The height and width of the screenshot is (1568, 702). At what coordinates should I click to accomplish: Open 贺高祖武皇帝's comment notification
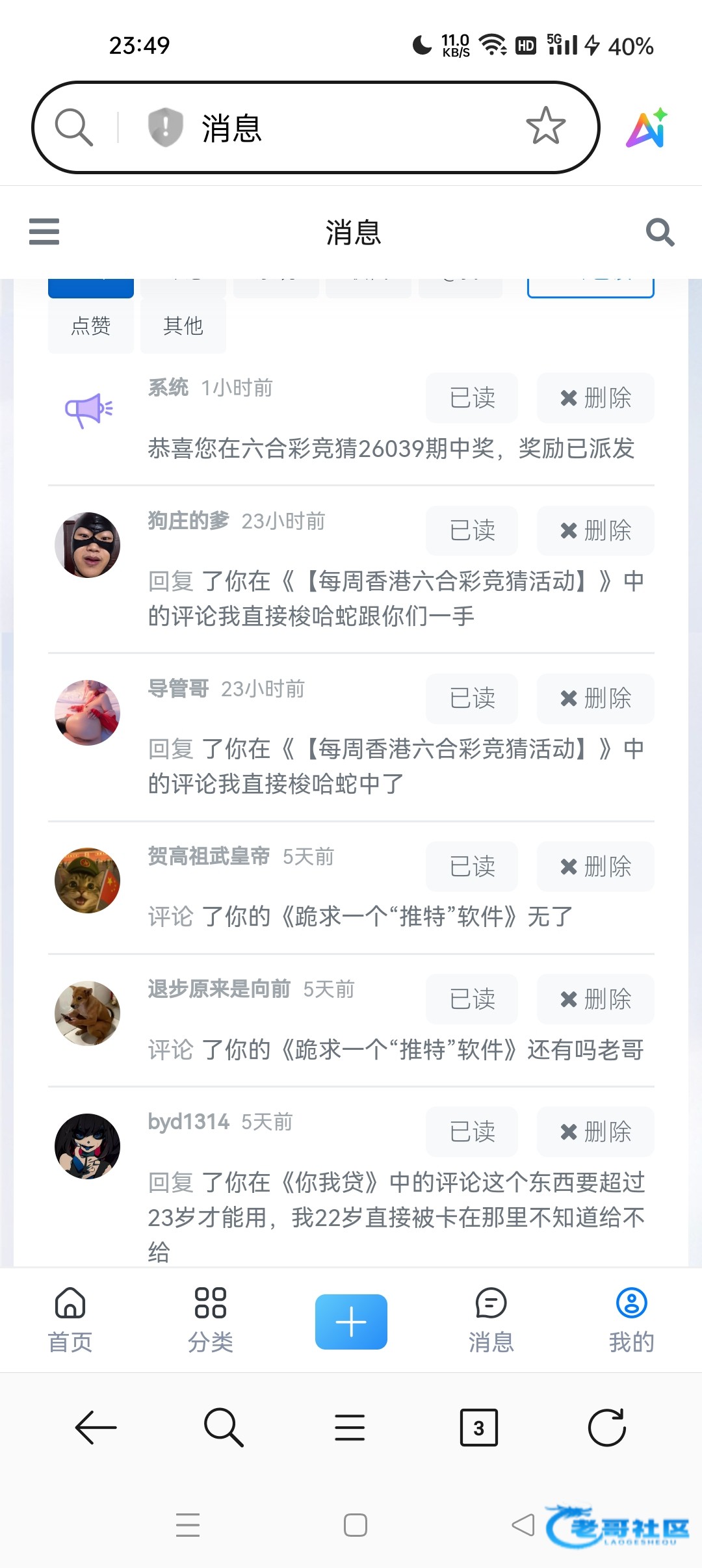pyautogui.click(x=361, y=917)
